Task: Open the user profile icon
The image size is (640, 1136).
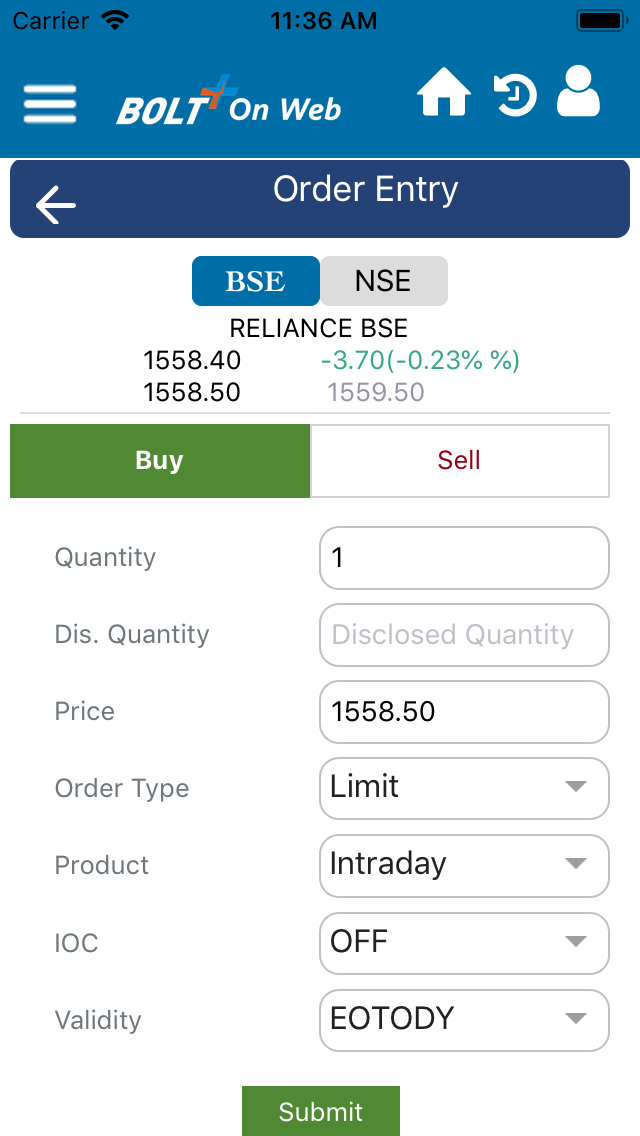Action: pos(578,91)
